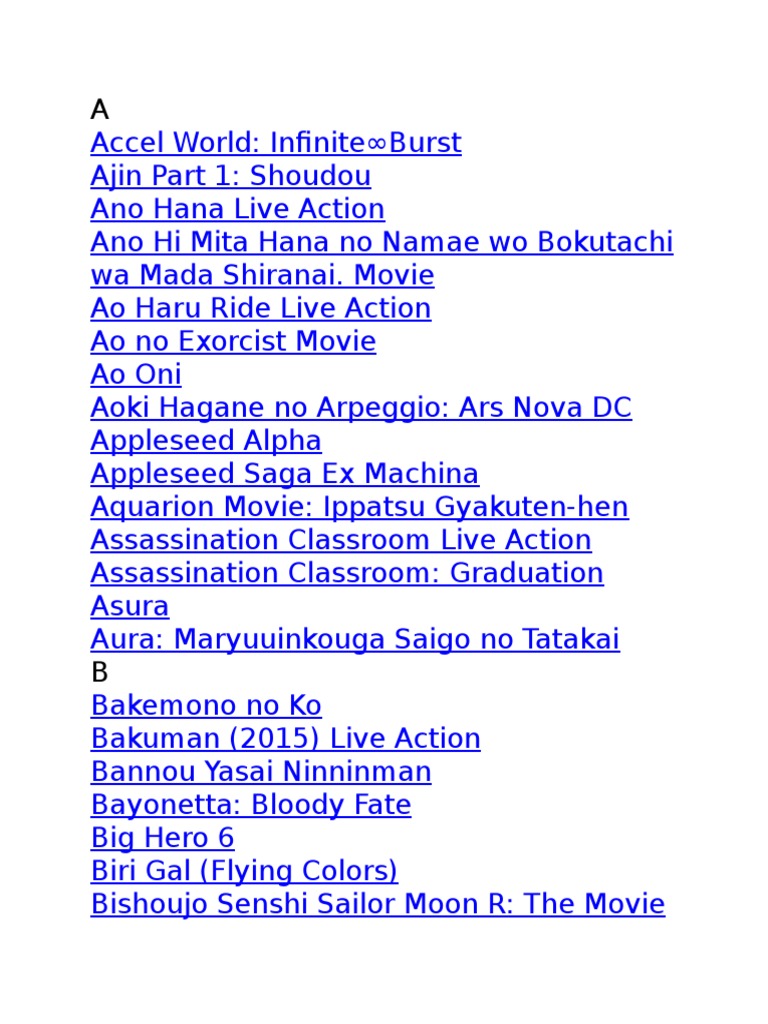Image resolution: width=768 pixels, height=1024 pixels.
Task: Tap Bakuman (2015) Live Action
Action: click(x=285, y=739)
